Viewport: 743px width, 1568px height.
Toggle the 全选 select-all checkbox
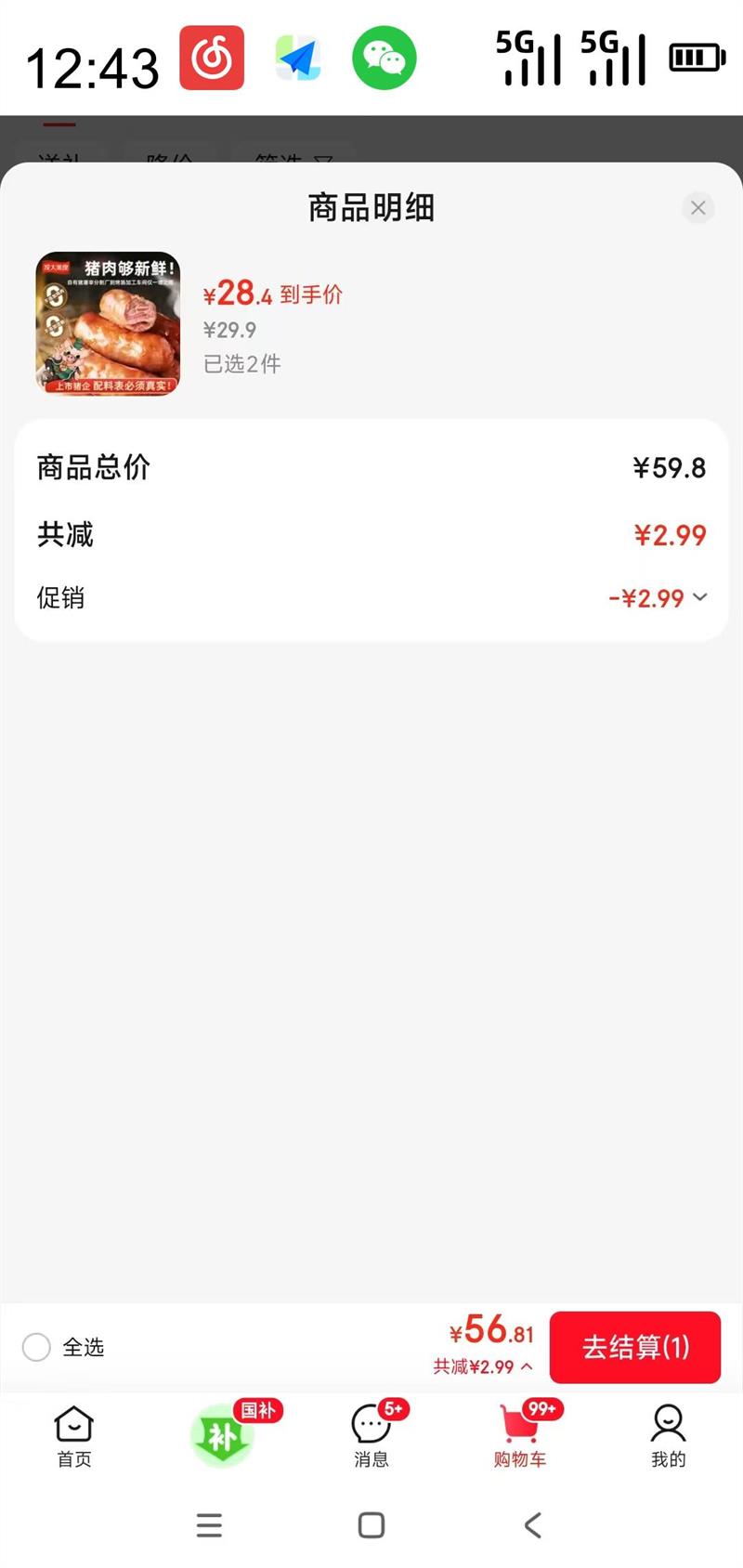pos(36,1347)
